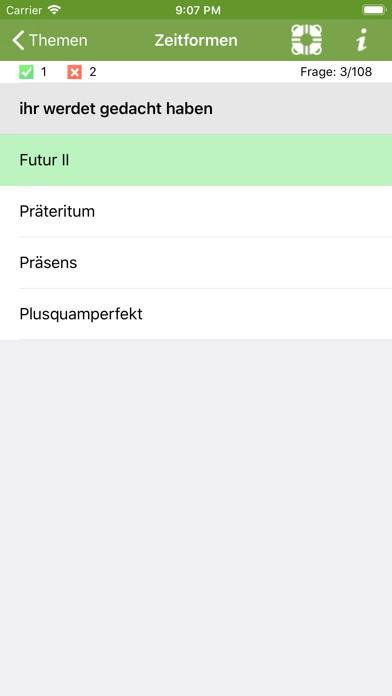392x696 pixels.
Task: Select the Futur II answer
Action: [x=196, y=160]
